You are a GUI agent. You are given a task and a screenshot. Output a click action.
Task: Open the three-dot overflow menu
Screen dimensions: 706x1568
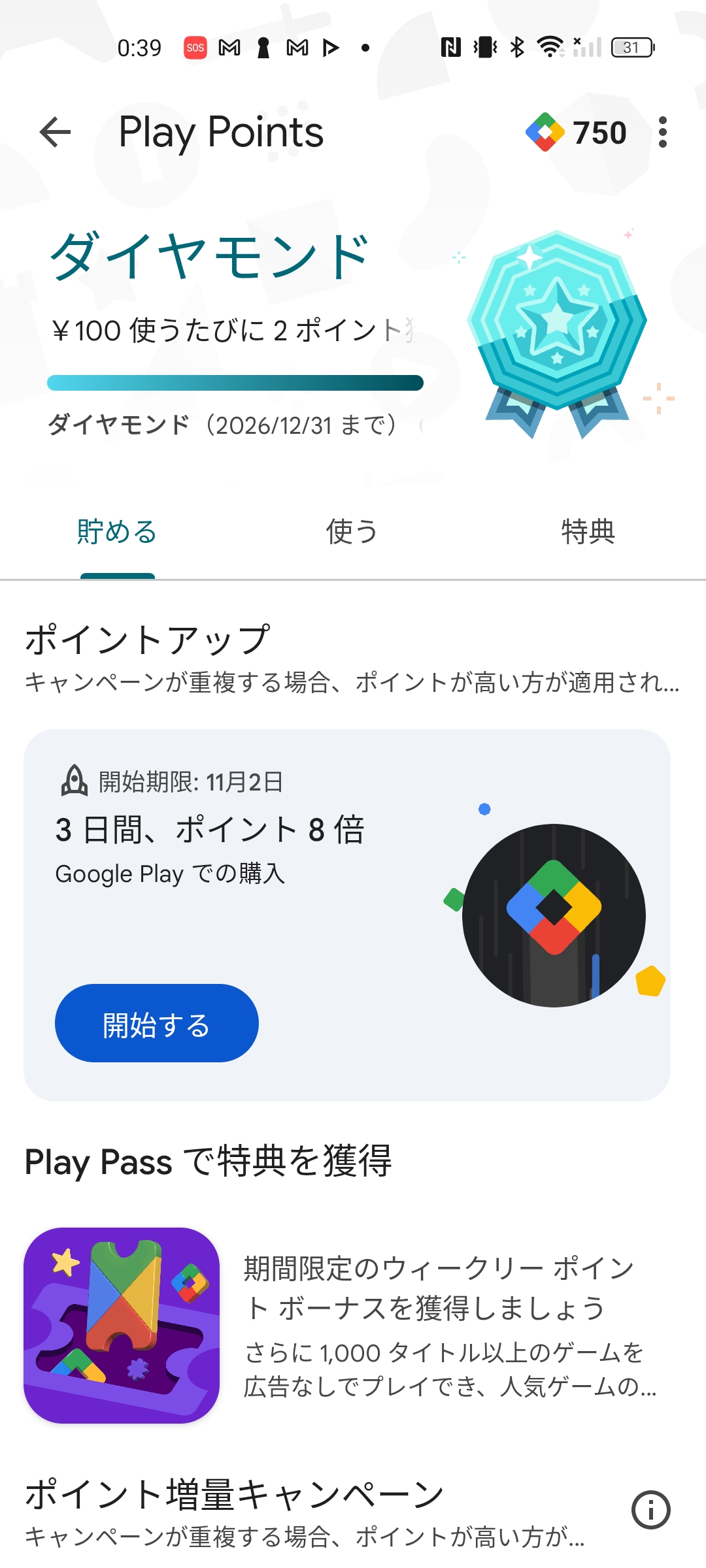pyautogui.click(x=662, y=133)
